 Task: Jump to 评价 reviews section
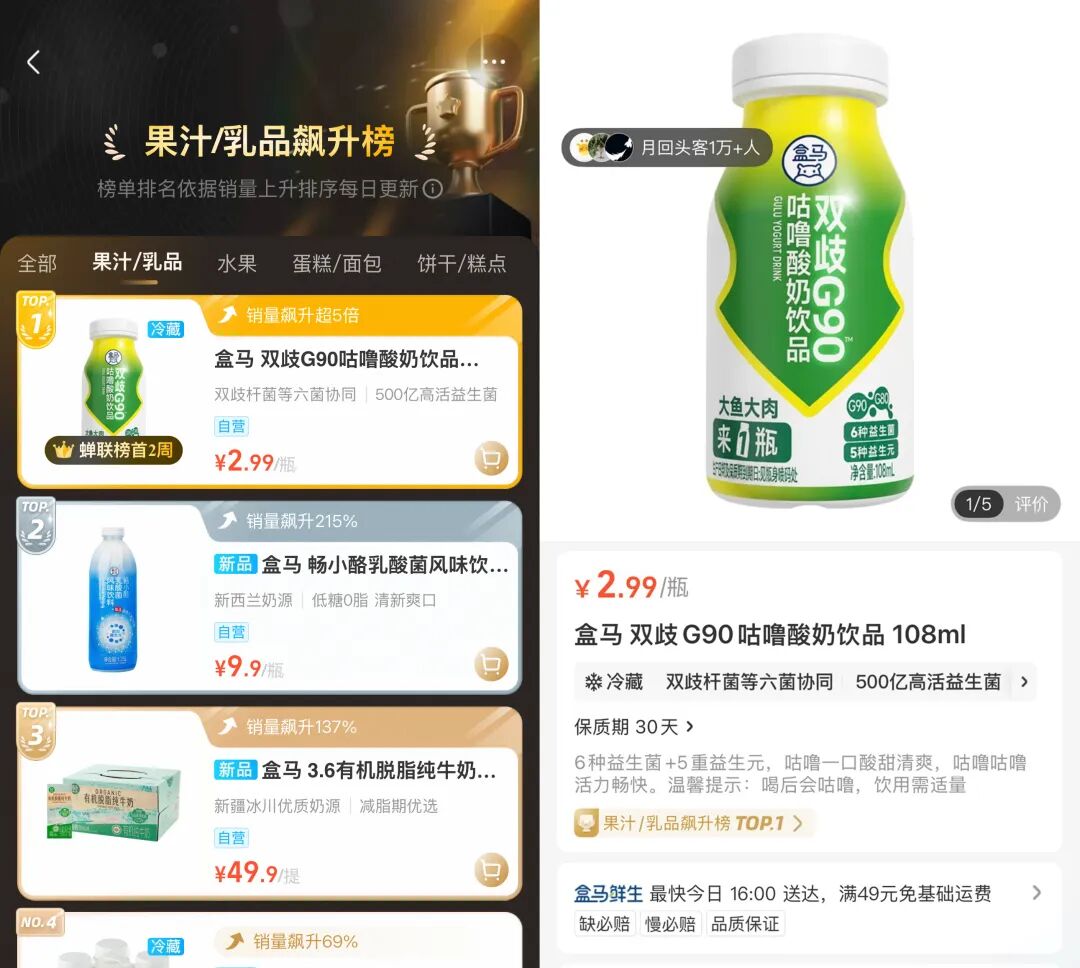(1031, 504)
